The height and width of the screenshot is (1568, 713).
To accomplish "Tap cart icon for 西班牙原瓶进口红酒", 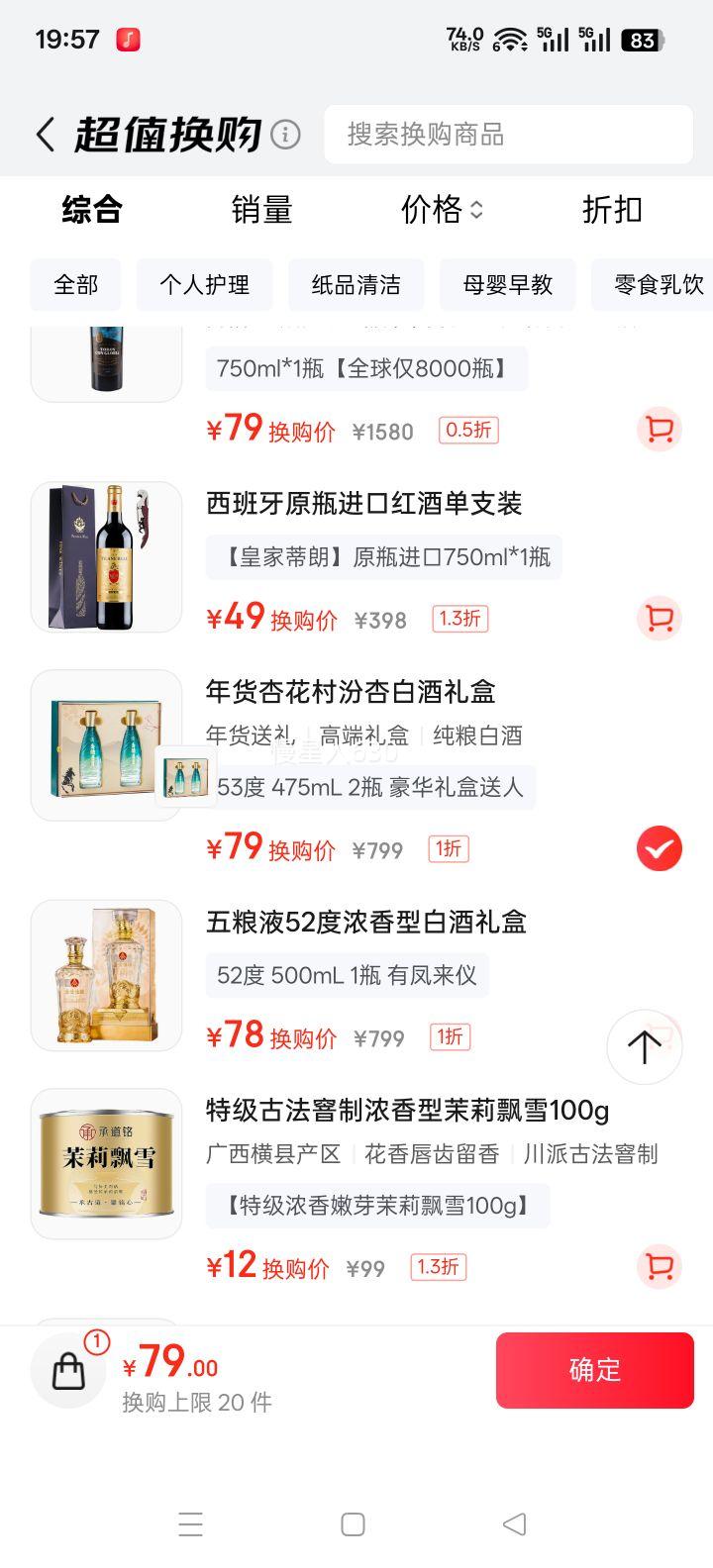I will click(x=659, y=618).
